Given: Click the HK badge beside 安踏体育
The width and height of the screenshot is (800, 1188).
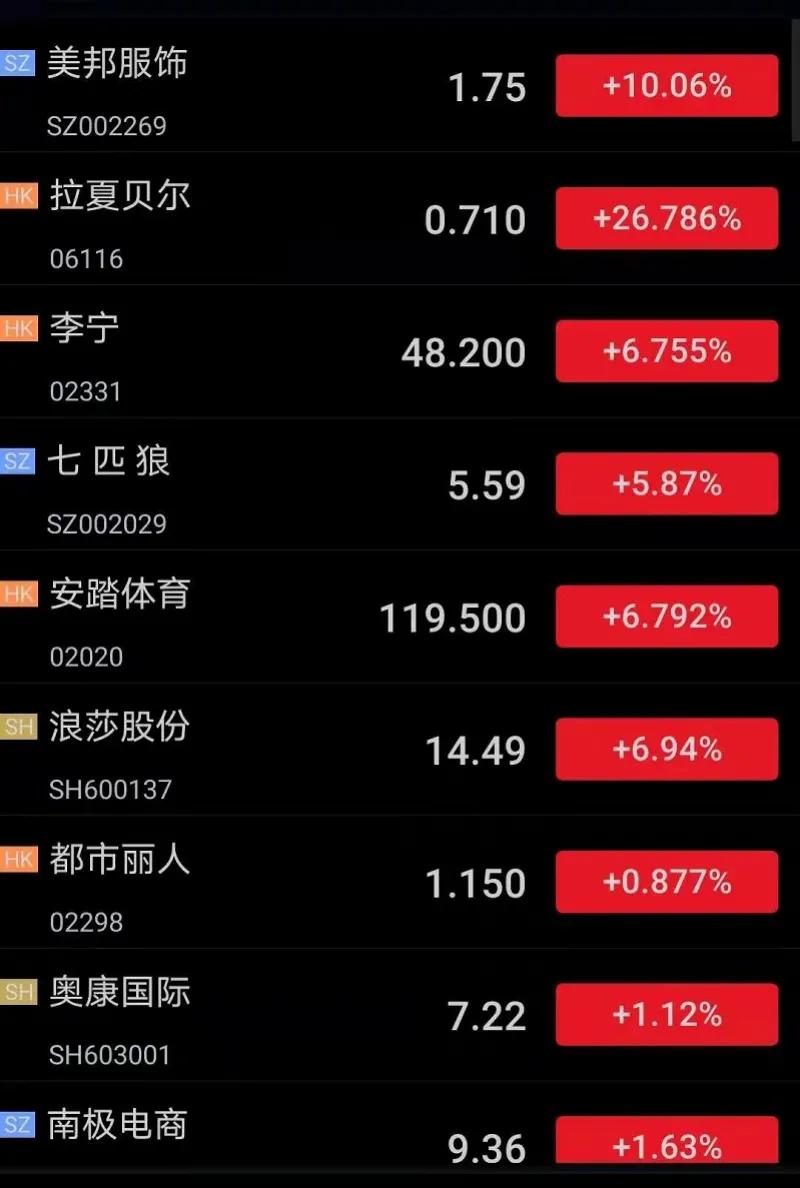Looking at the screenshot, I should pyautogui.click(x=17, y=595).
